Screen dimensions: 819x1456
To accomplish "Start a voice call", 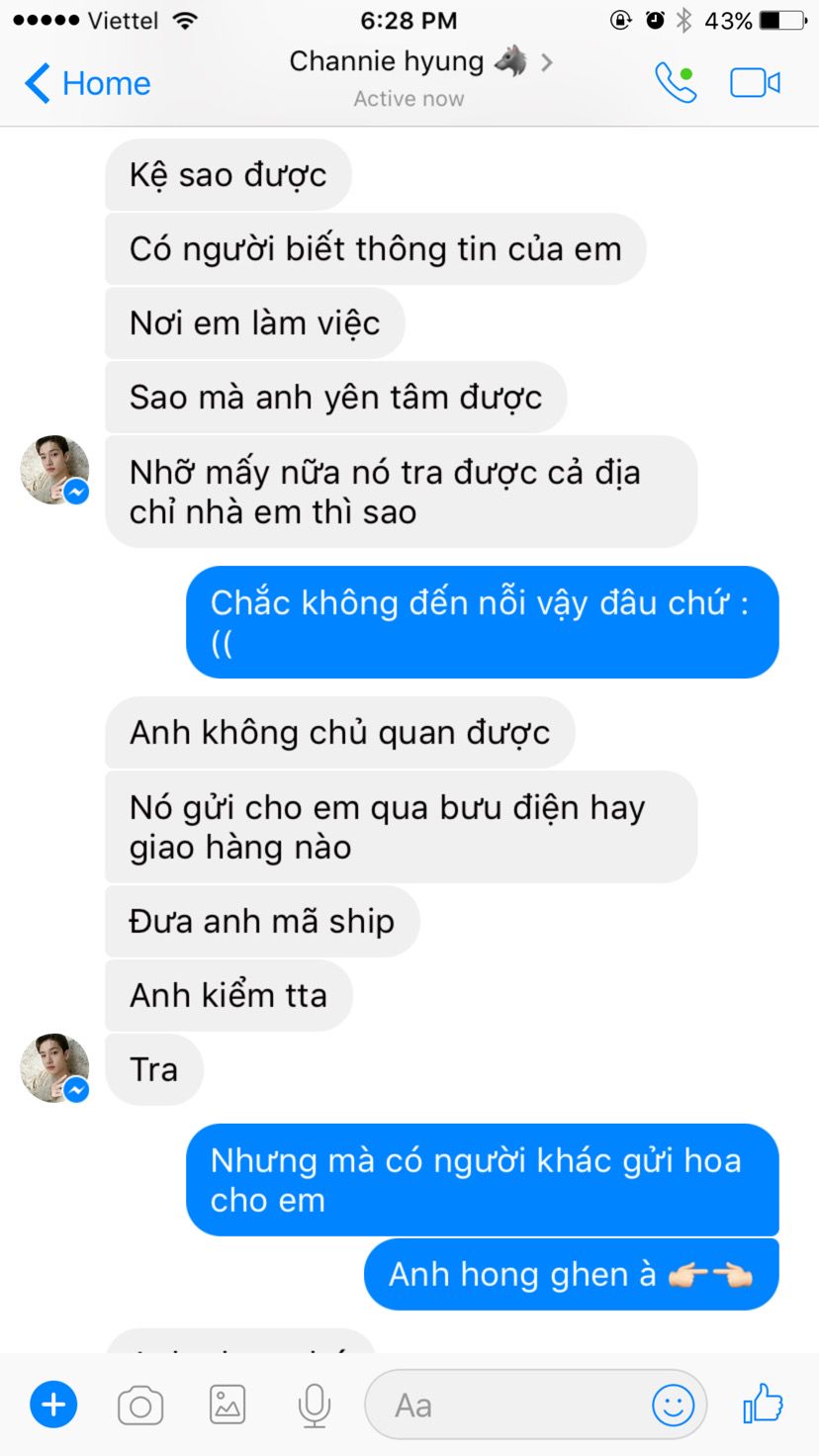I will [x=677, y=83].
